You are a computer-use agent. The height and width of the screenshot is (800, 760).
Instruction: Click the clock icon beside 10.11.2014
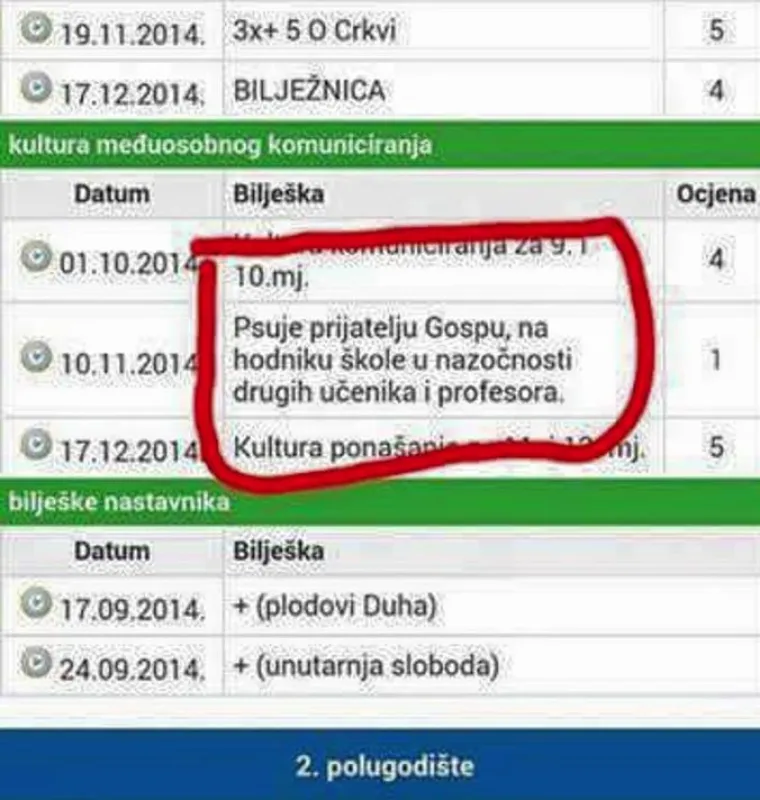click(x=36, y=355)
